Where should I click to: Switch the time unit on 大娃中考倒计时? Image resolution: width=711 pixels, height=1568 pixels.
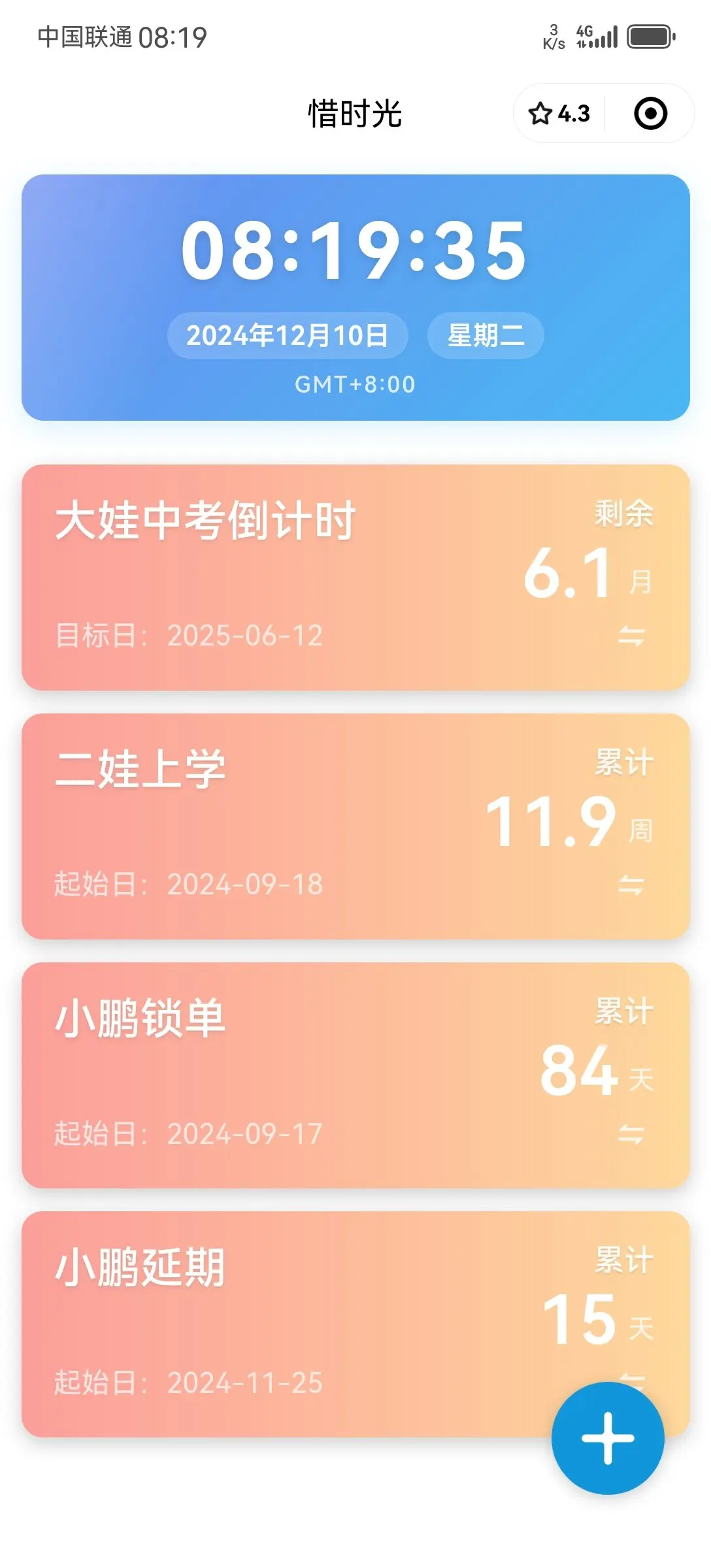tap(631, 636)
